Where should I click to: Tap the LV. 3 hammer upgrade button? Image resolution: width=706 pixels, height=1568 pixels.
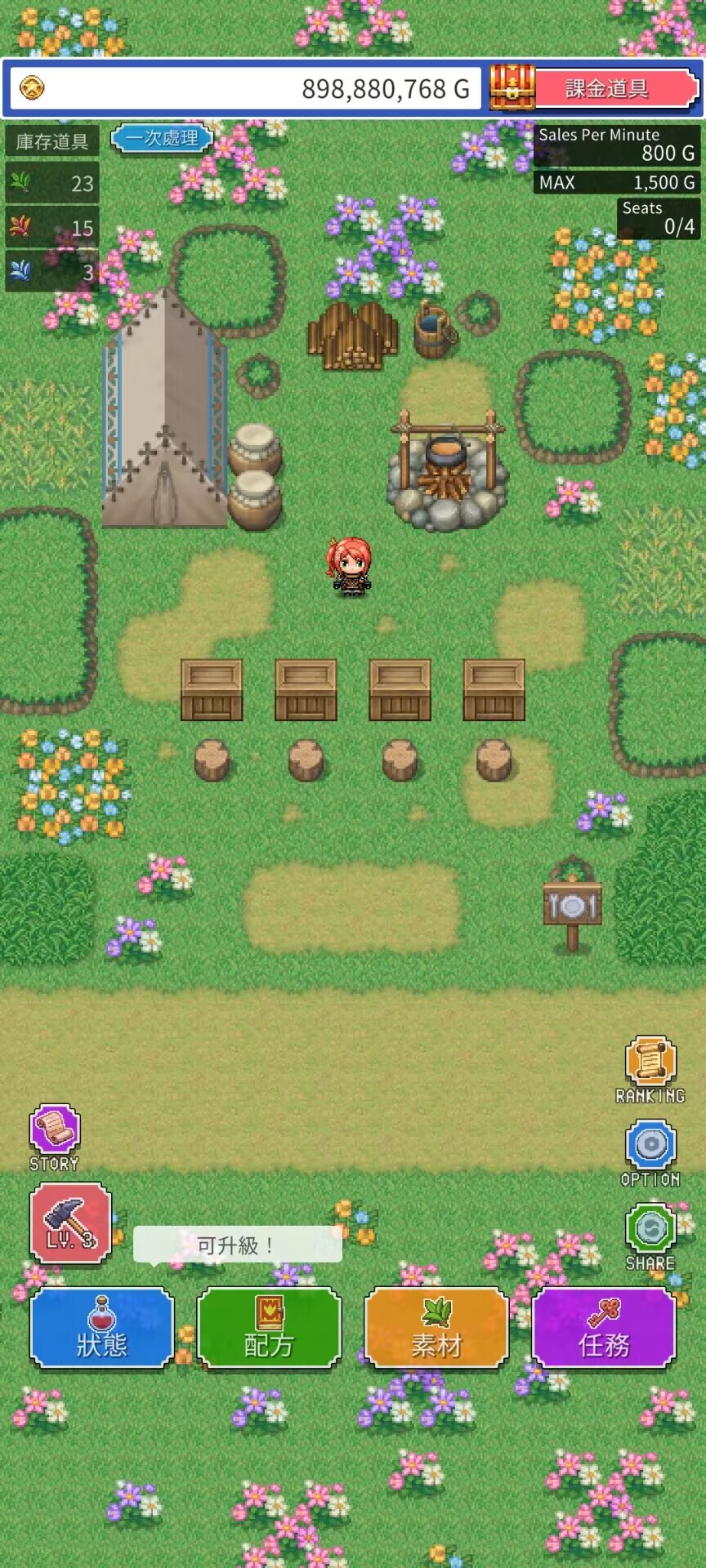coord(70,1223)
